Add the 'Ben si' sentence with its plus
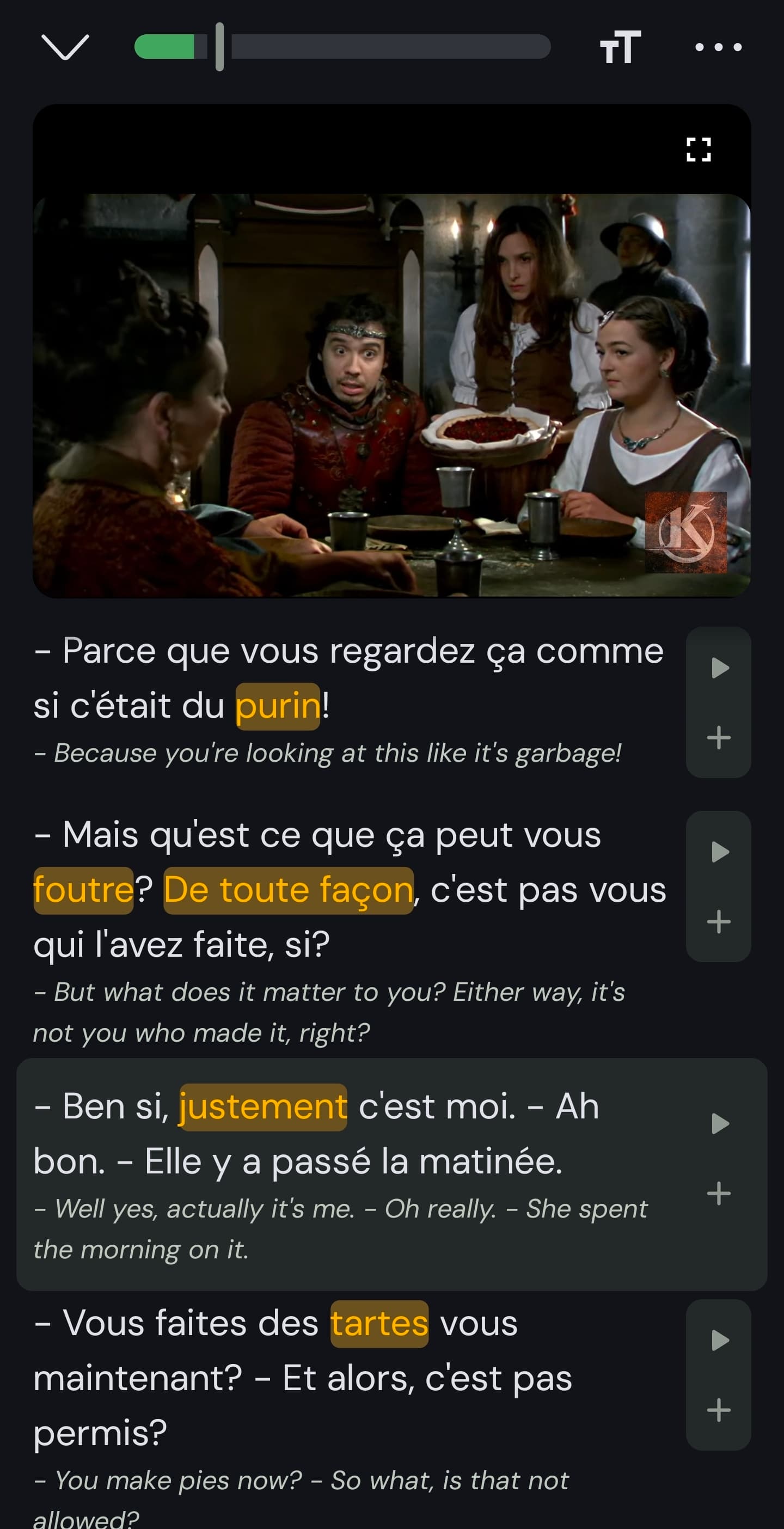Viewport: 784px width, 1529px height. [719, 1194]
